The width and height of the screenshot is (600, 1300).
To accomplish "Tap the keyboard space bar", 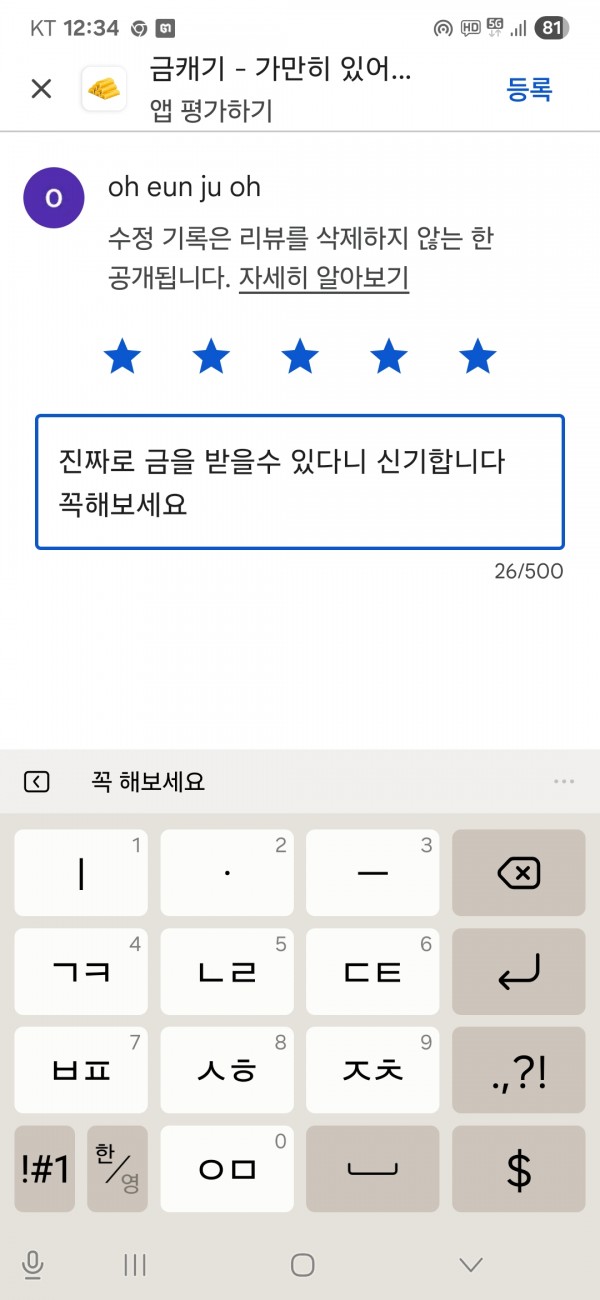I will point(372,1169).
